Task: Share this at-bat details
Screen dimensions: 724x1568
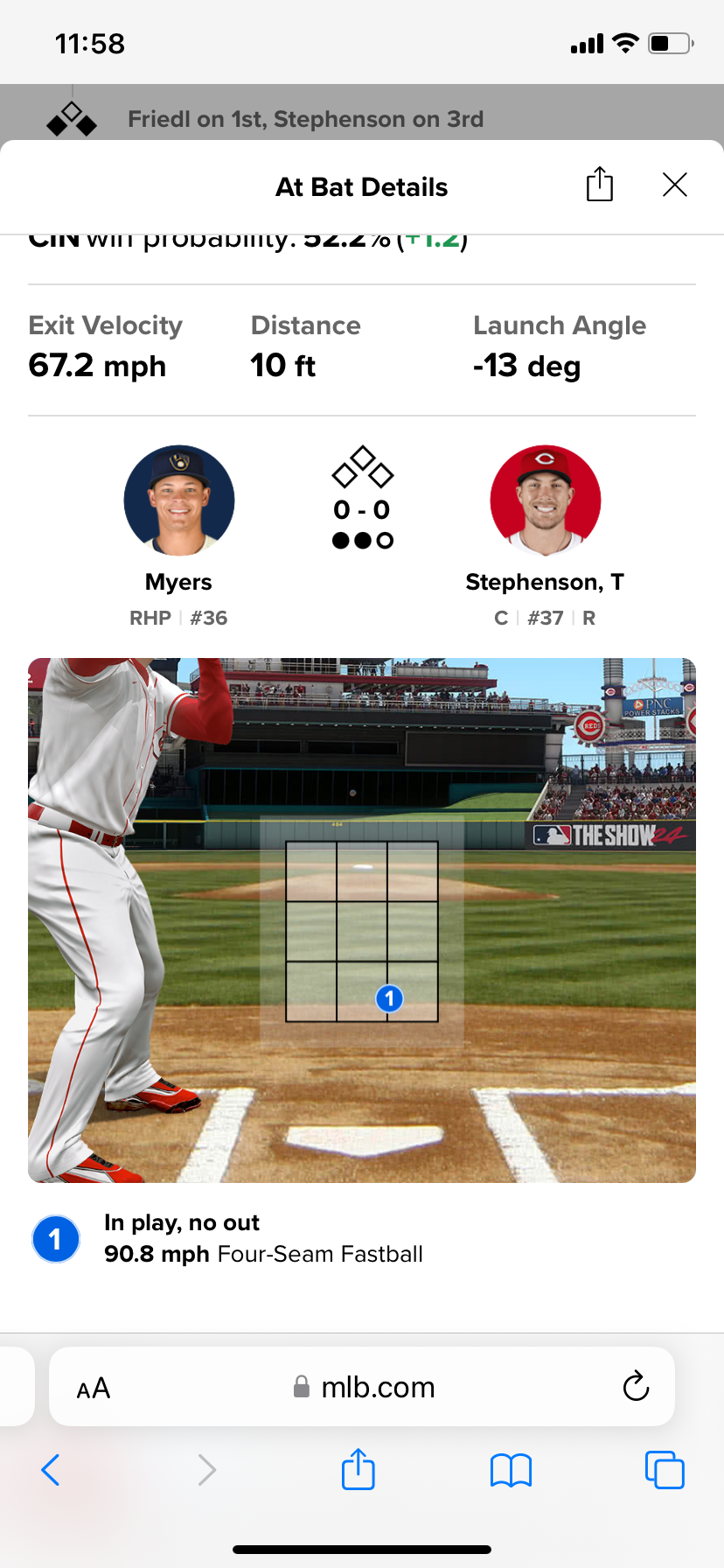Action: click(x=599, y=185)
